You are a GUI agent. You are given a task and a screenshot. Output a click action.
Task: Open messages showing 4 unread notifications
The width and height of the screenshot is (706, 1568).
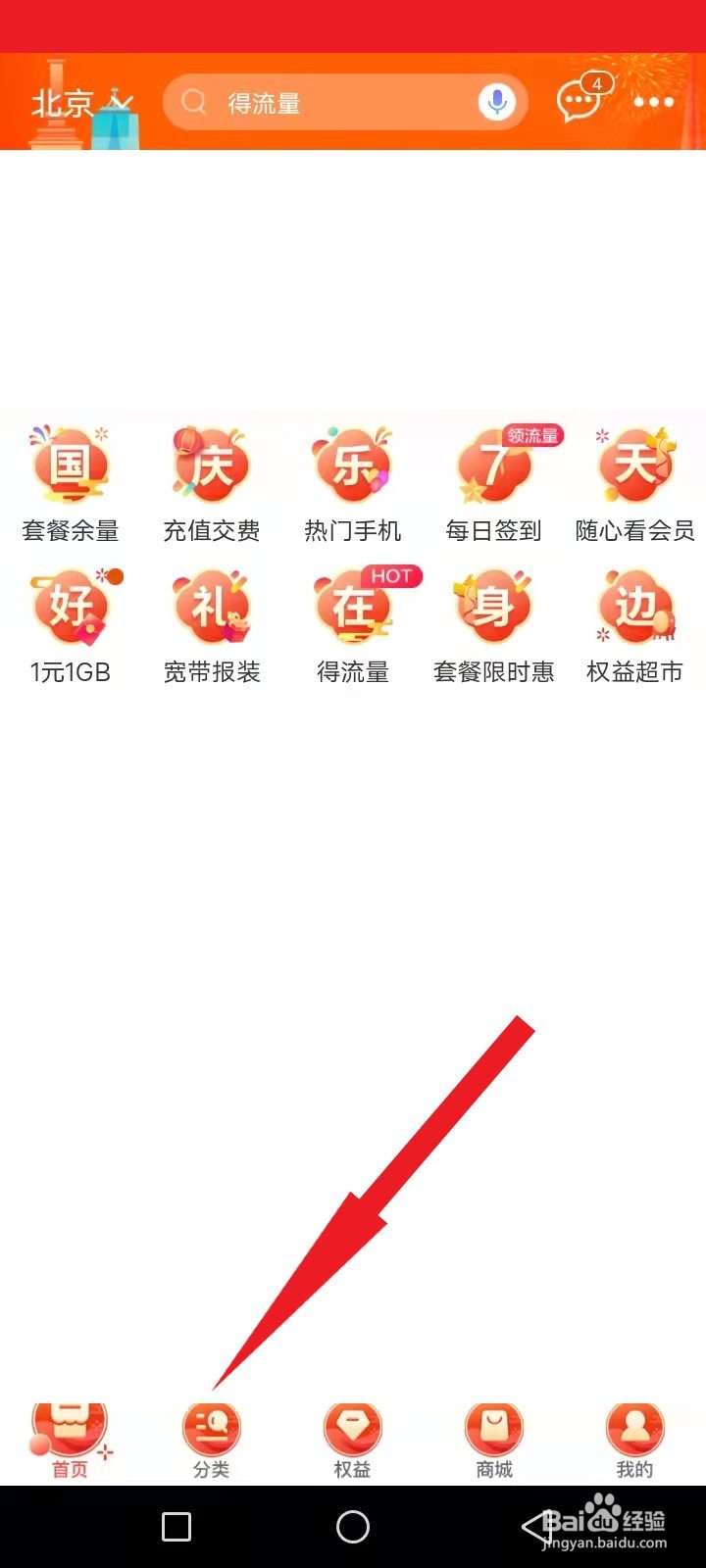point(577,101)
